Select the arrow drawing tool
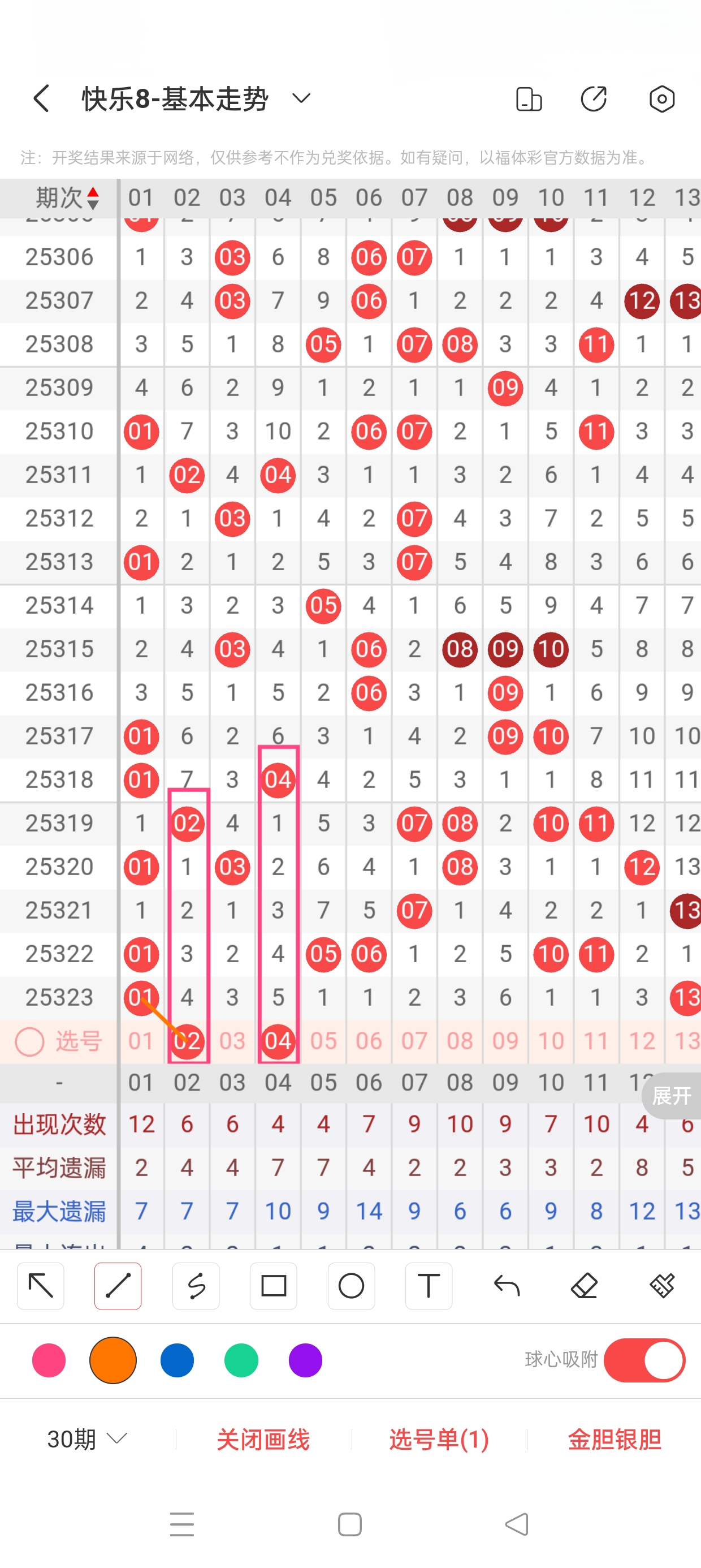 pyautogui.click(x=41, y=1286)
